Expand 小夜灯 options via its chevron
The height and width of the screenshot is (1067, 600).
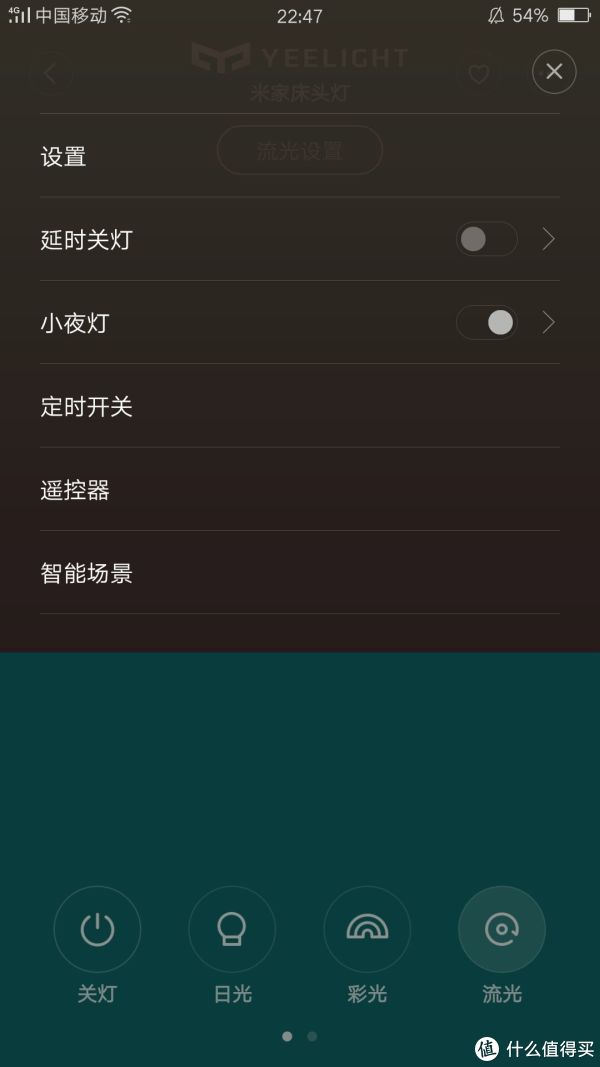pyautogui.click(x=548, y=322)
